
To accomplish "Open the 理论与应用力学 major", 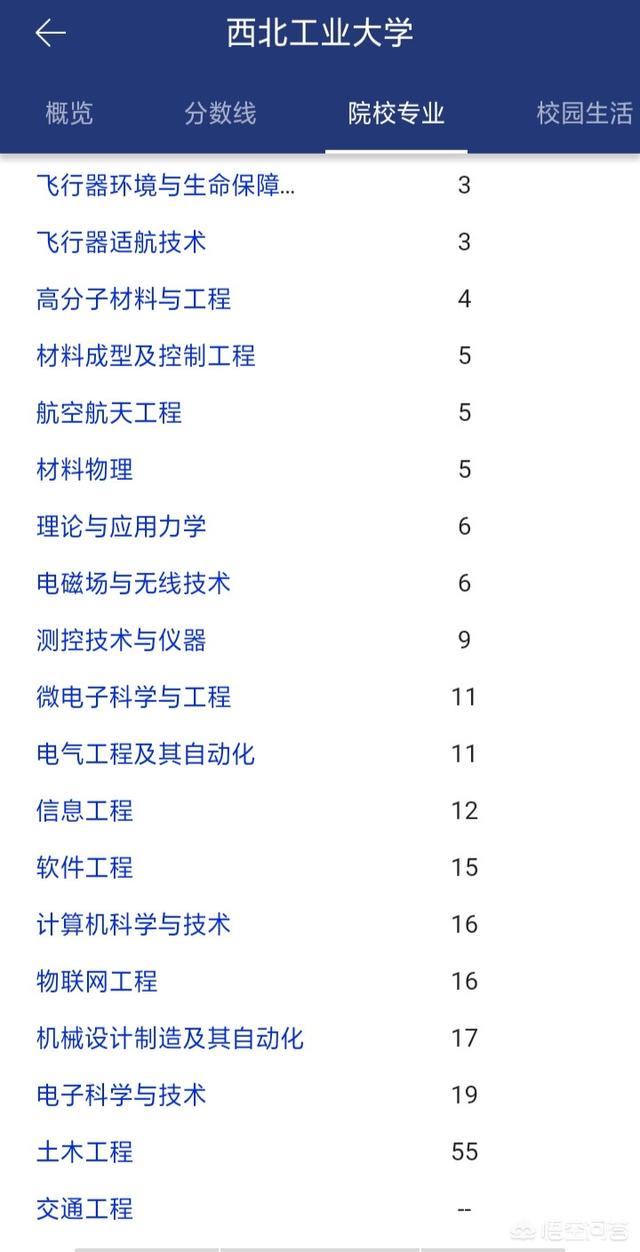I will tap(121, 526).
